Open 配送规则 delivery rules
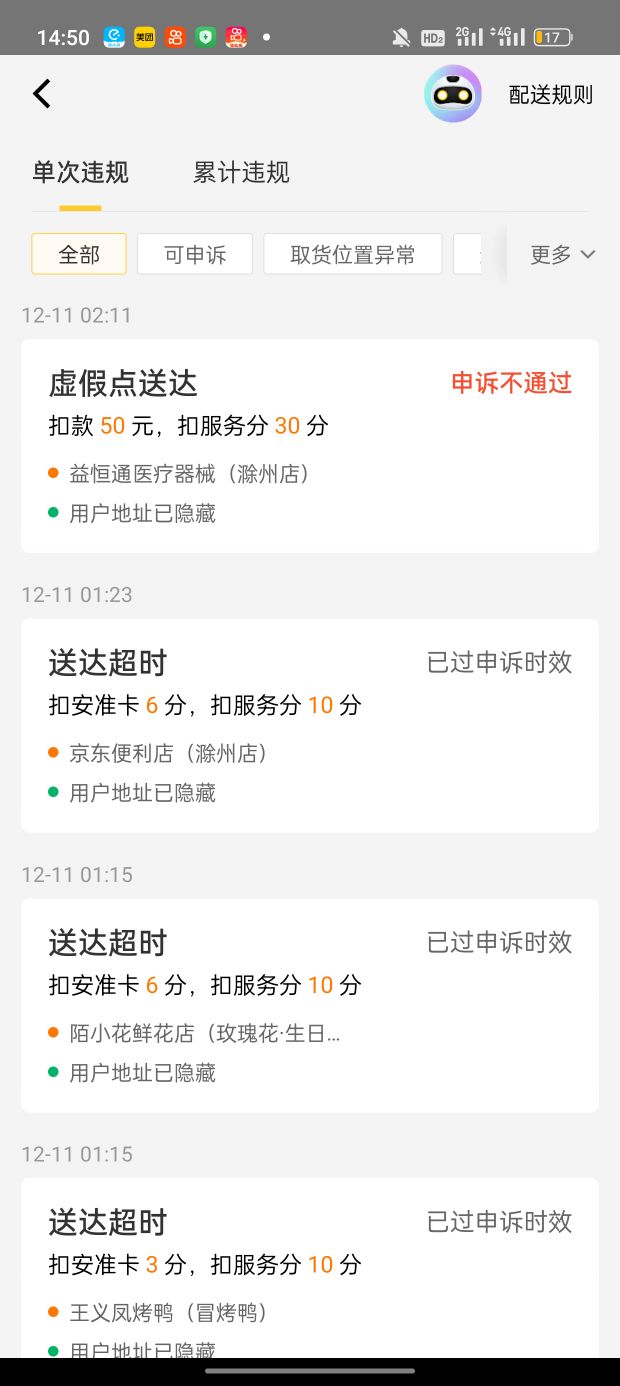The height and width of the screenshot is (1386, 620). tap(551, 95)
